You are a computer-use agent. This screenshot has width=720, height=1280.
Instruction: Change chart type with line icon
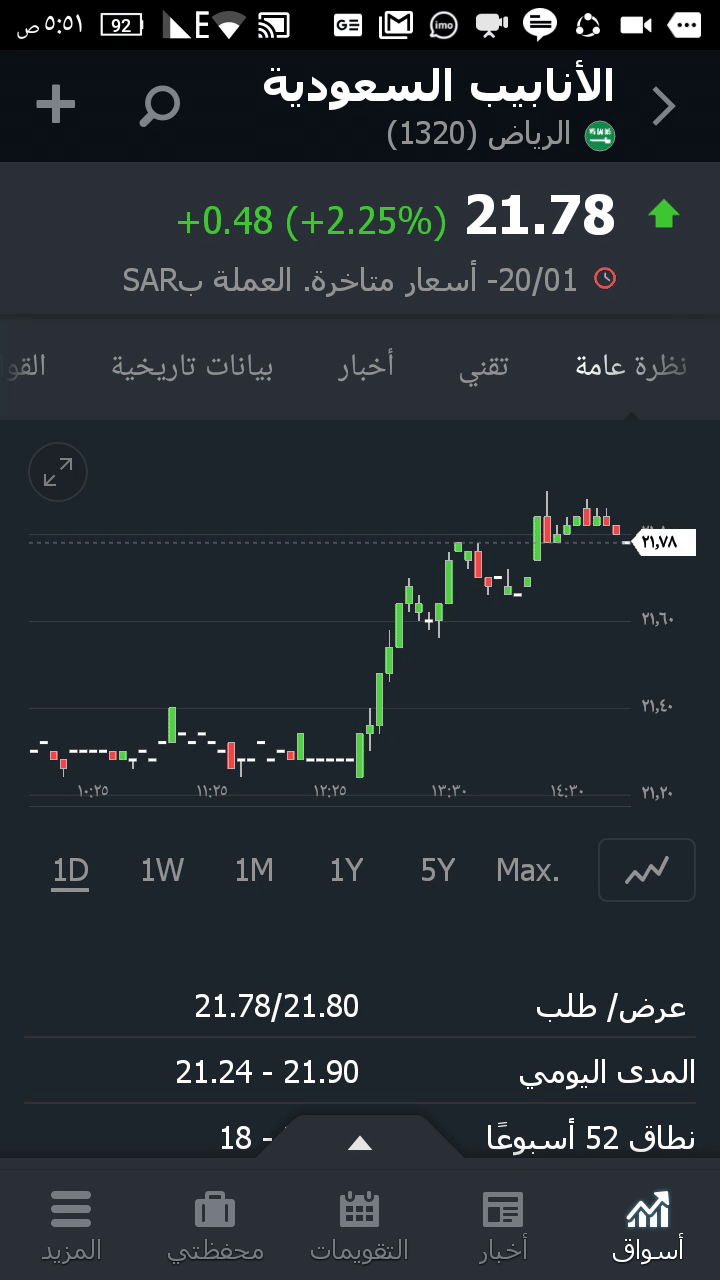tap(646, 870)
